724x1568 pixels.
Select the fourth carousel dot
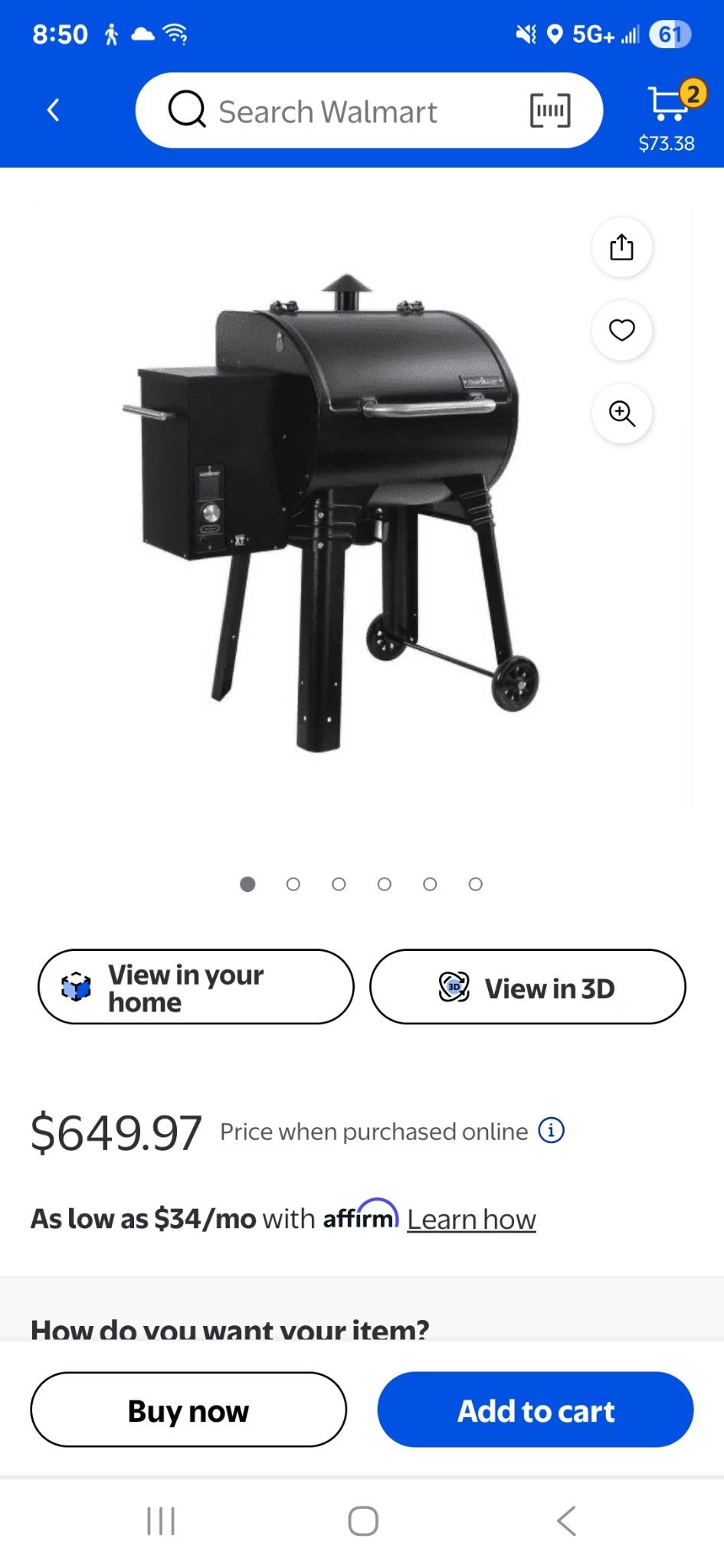pyautogui.click(x=385, y=884)
